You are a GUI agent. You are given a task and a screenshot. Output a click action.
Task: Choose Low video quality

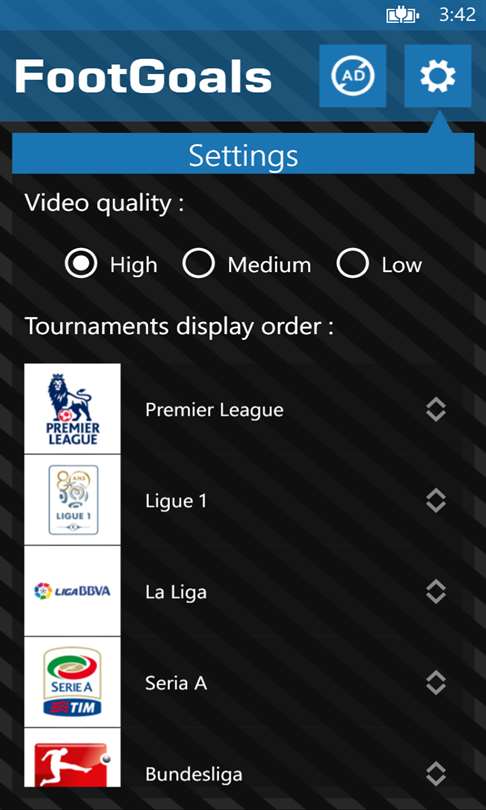[x=352, y=263]
